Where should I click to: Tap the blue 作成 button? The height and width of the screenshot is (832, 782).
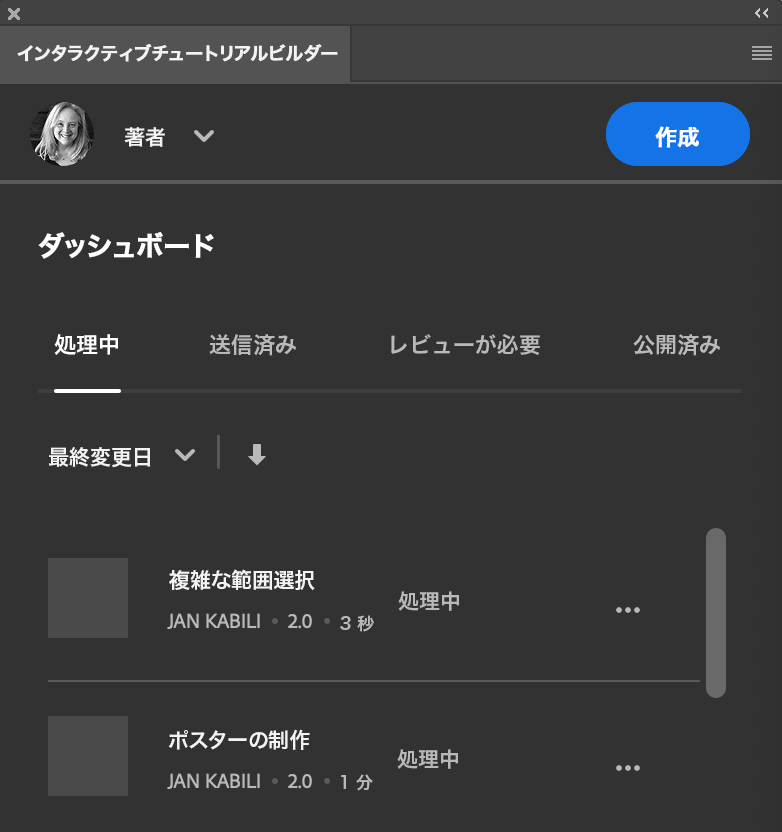click(x=677, y=134)
